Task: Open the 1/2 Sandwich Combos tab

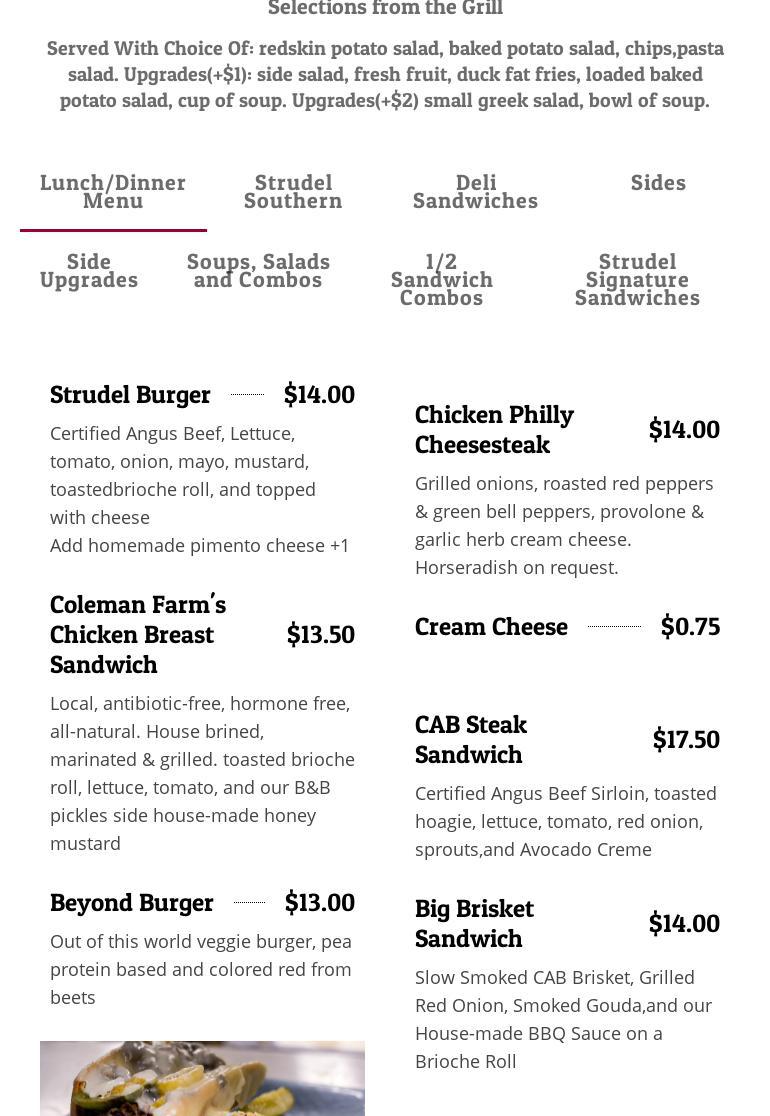Action: click(x=441, y=279)
